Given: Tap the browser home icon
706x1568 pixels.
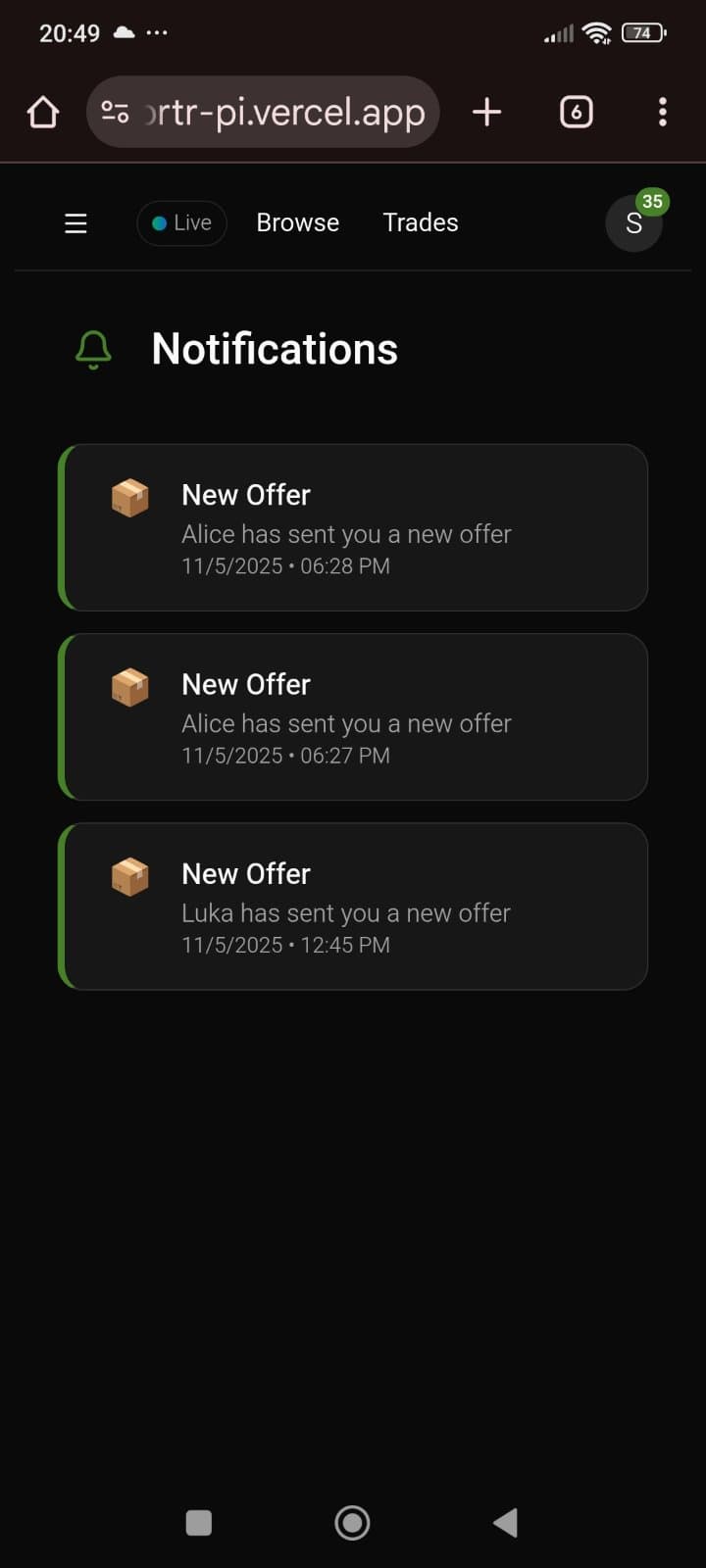Looking at the screenshot, I should (43, 113).
